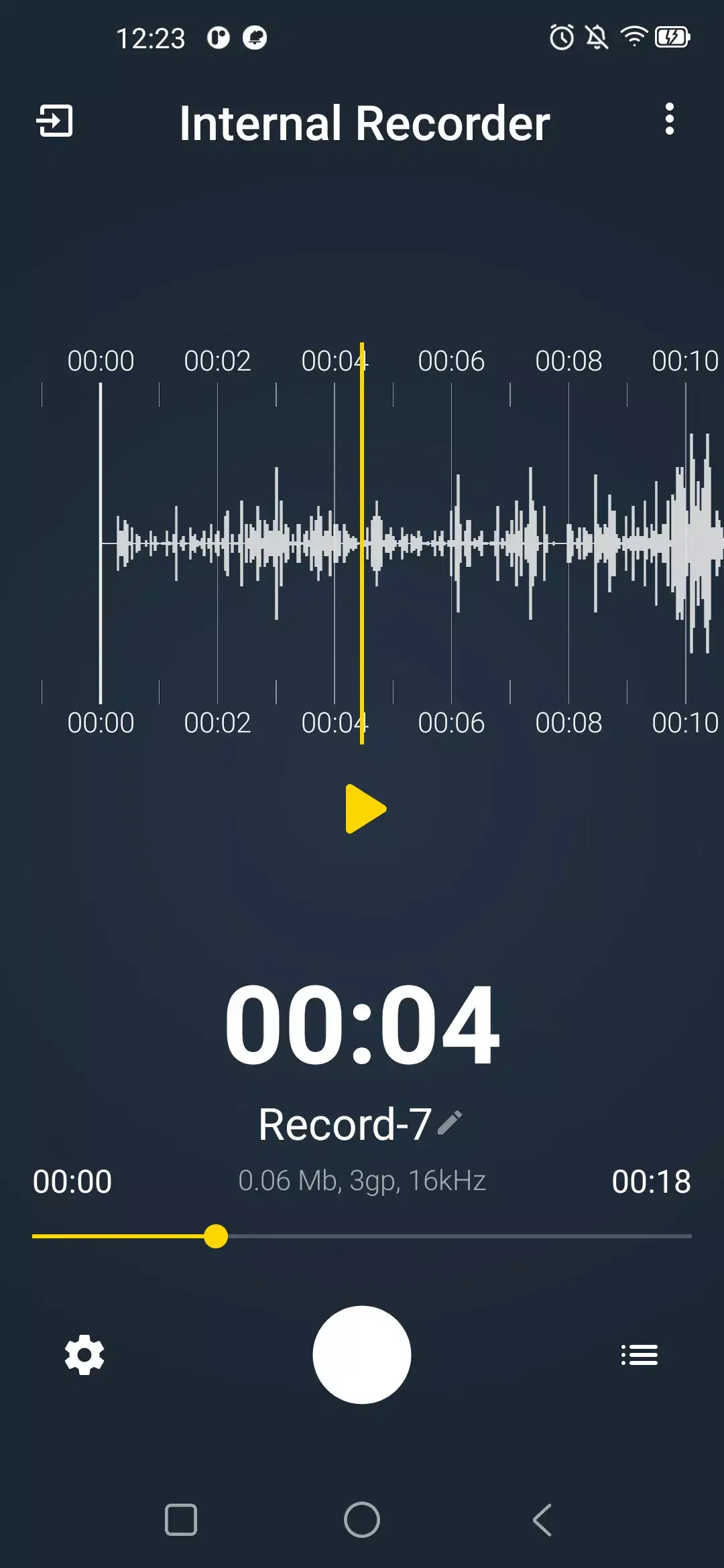Tap the total duration 00:18 label

click(x=652, y=1181)
